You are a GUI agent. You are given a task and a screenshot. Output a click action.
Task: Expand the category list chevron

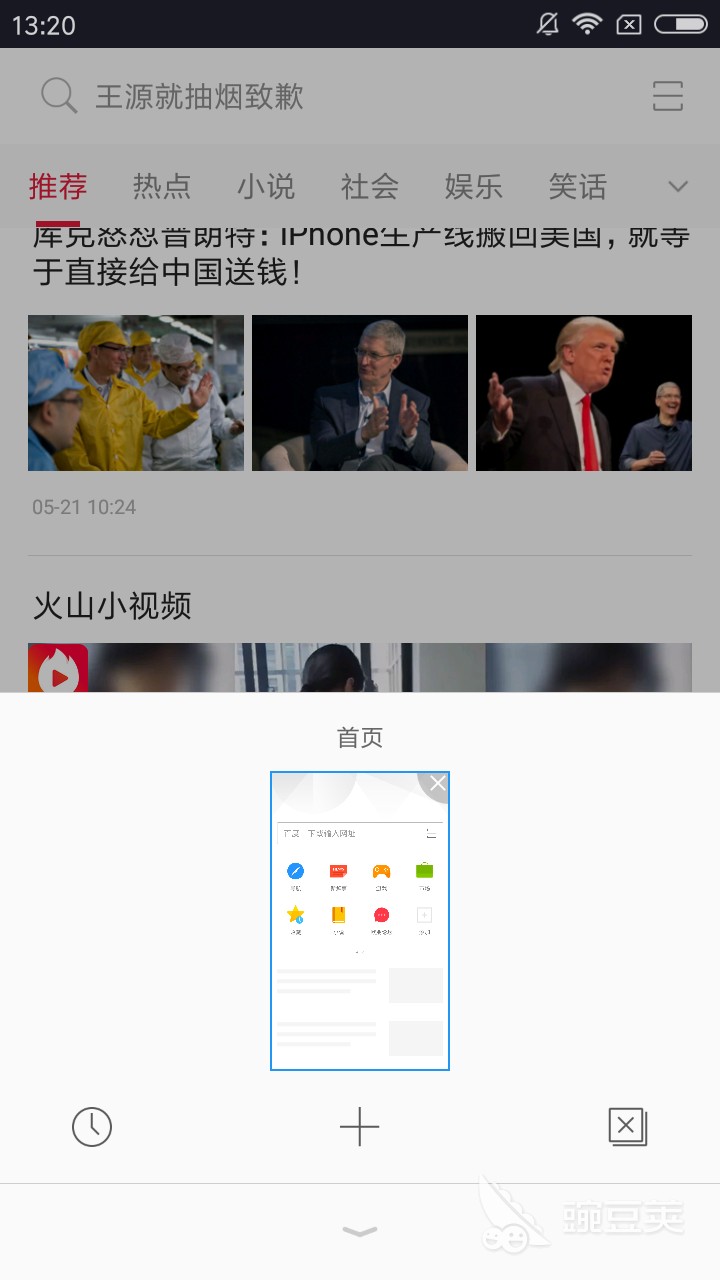click(678, 187)
